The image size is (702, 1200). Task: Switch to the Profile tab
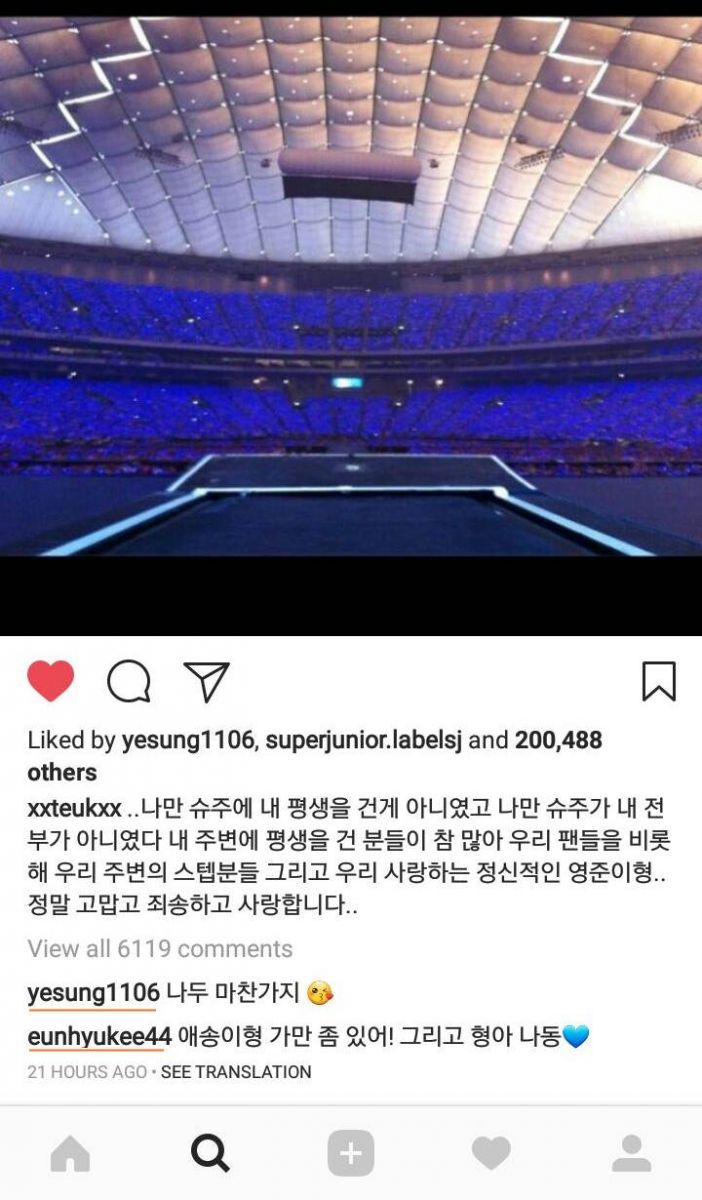632,1154
